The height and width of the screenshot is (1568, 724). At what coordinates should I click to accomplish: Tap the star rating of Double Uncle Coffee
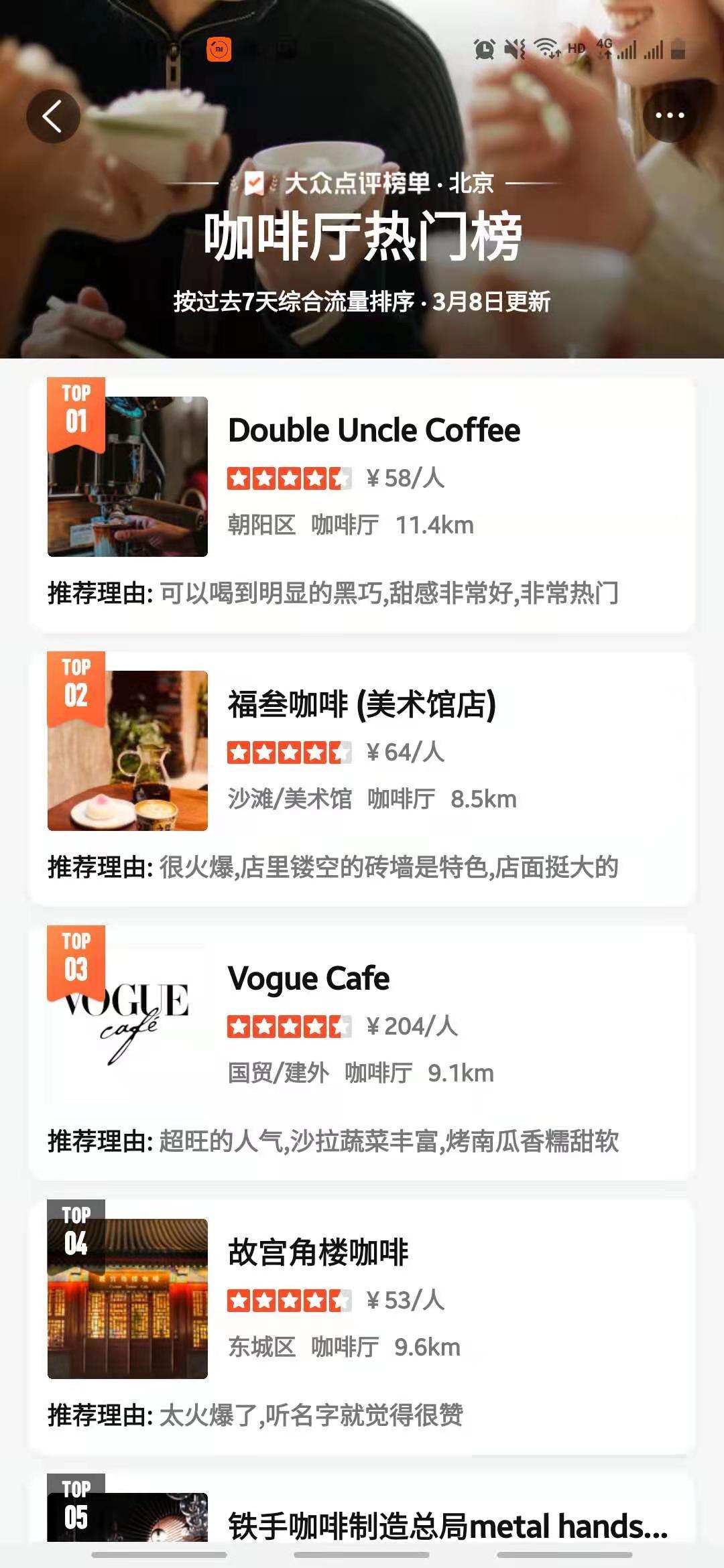pyautogui.click(x=290, y=478)
